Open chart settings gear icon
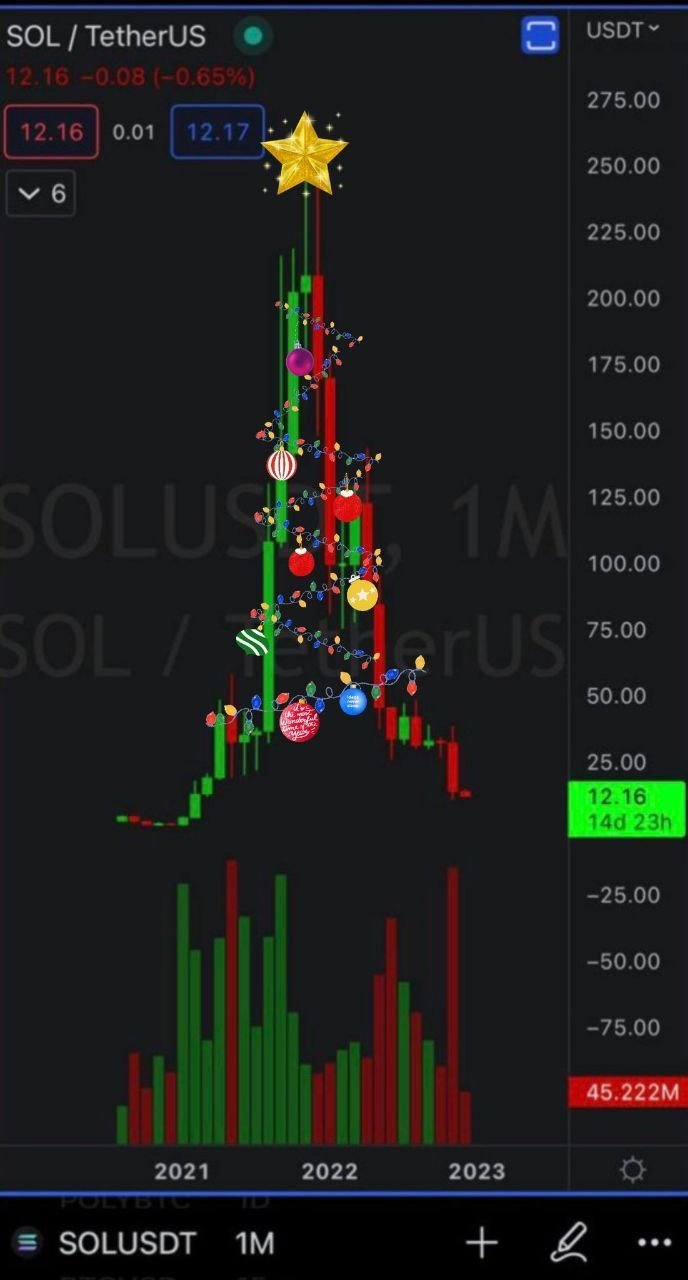The height and width of the screenshot is (1280, 688). 632,1170
